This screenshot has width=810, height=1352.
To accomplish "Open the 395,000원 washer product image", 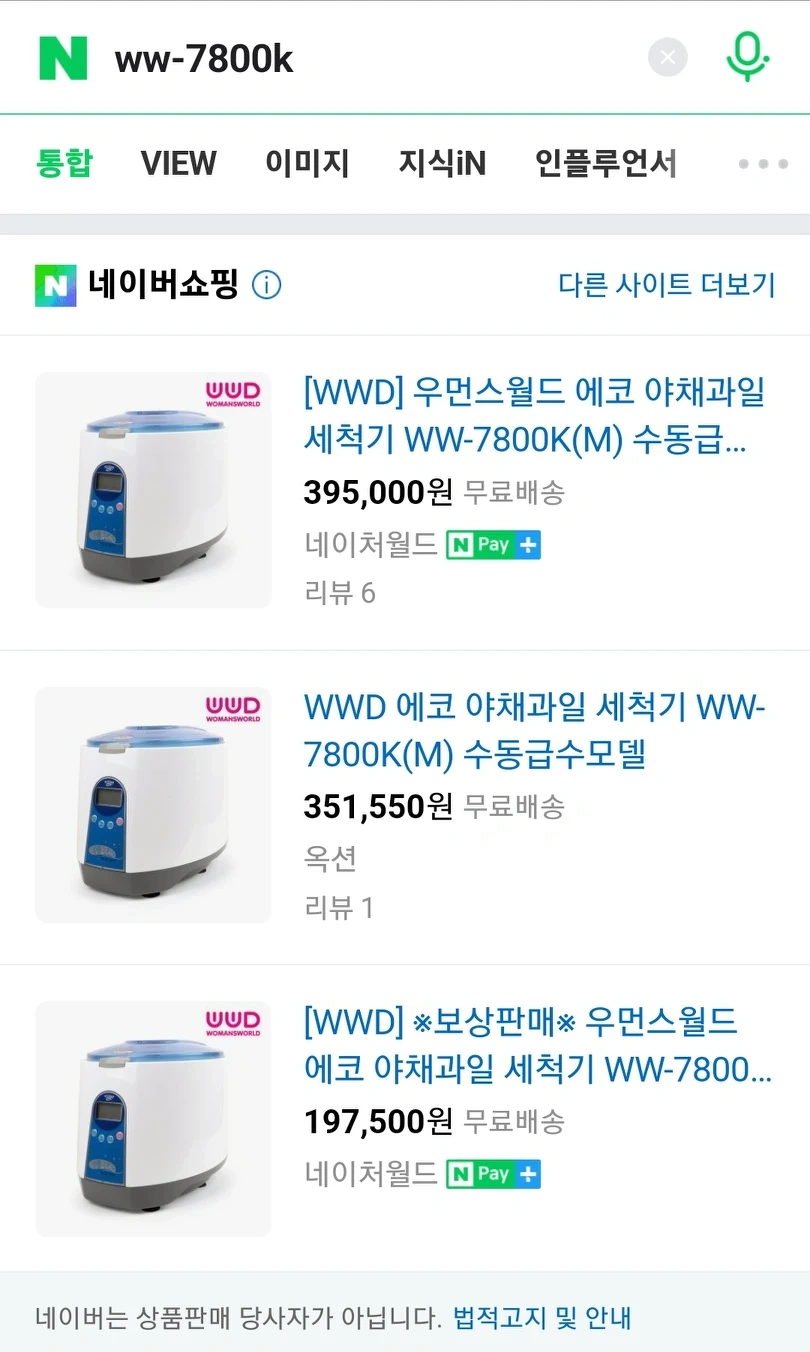I will (x=153, y=490).
